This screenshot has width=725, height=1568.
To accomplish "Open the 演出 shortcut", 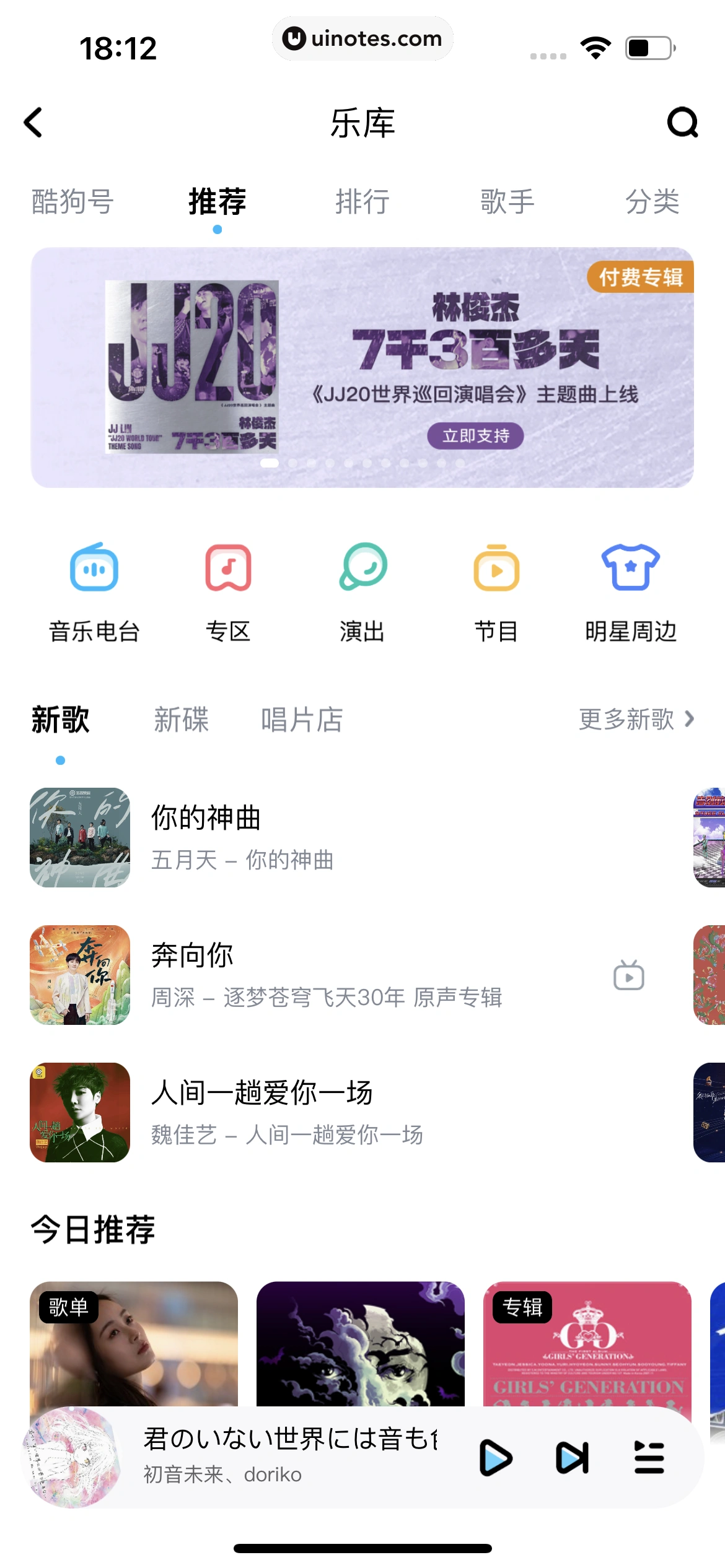I will (x=362, y=591).
